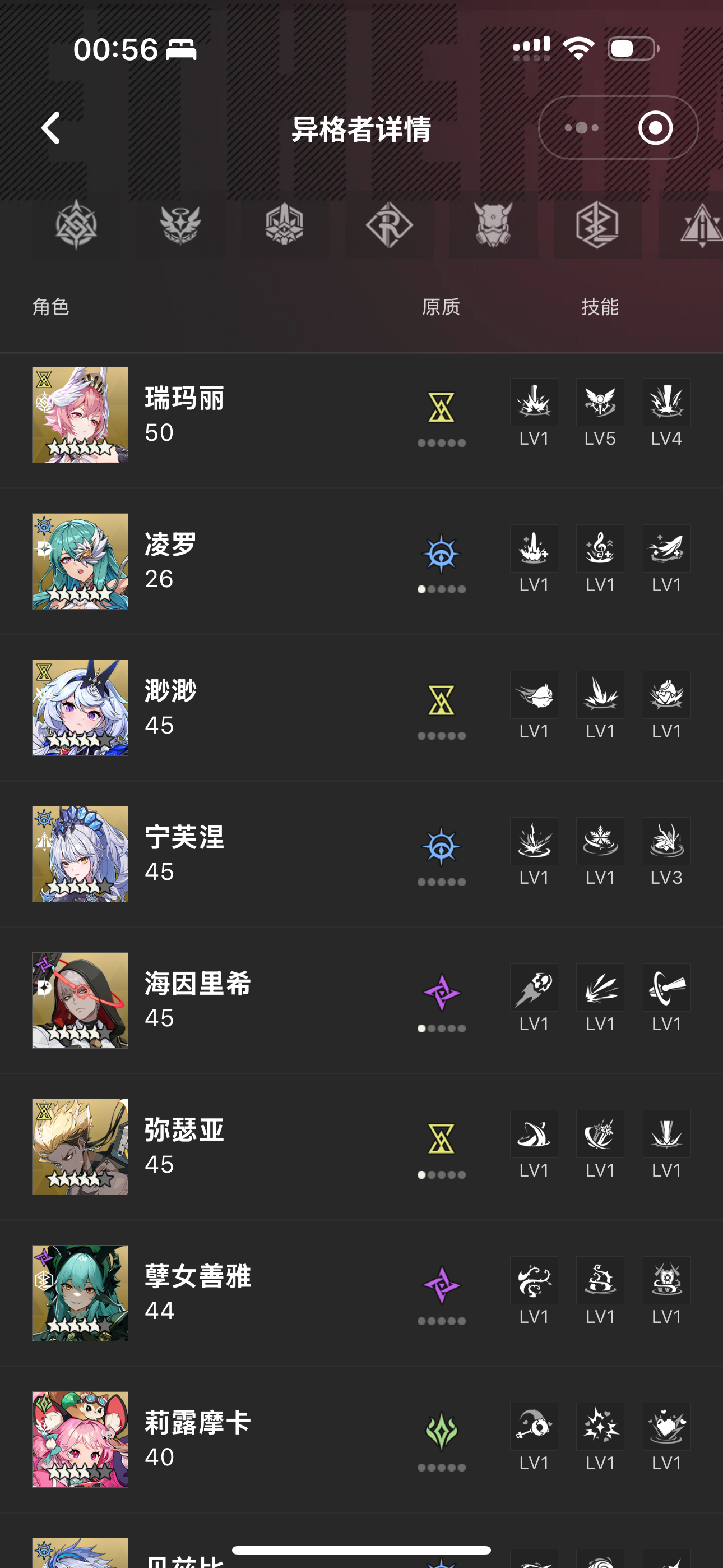View 瑞玛丽's character portrait

[x=80, y=414]
